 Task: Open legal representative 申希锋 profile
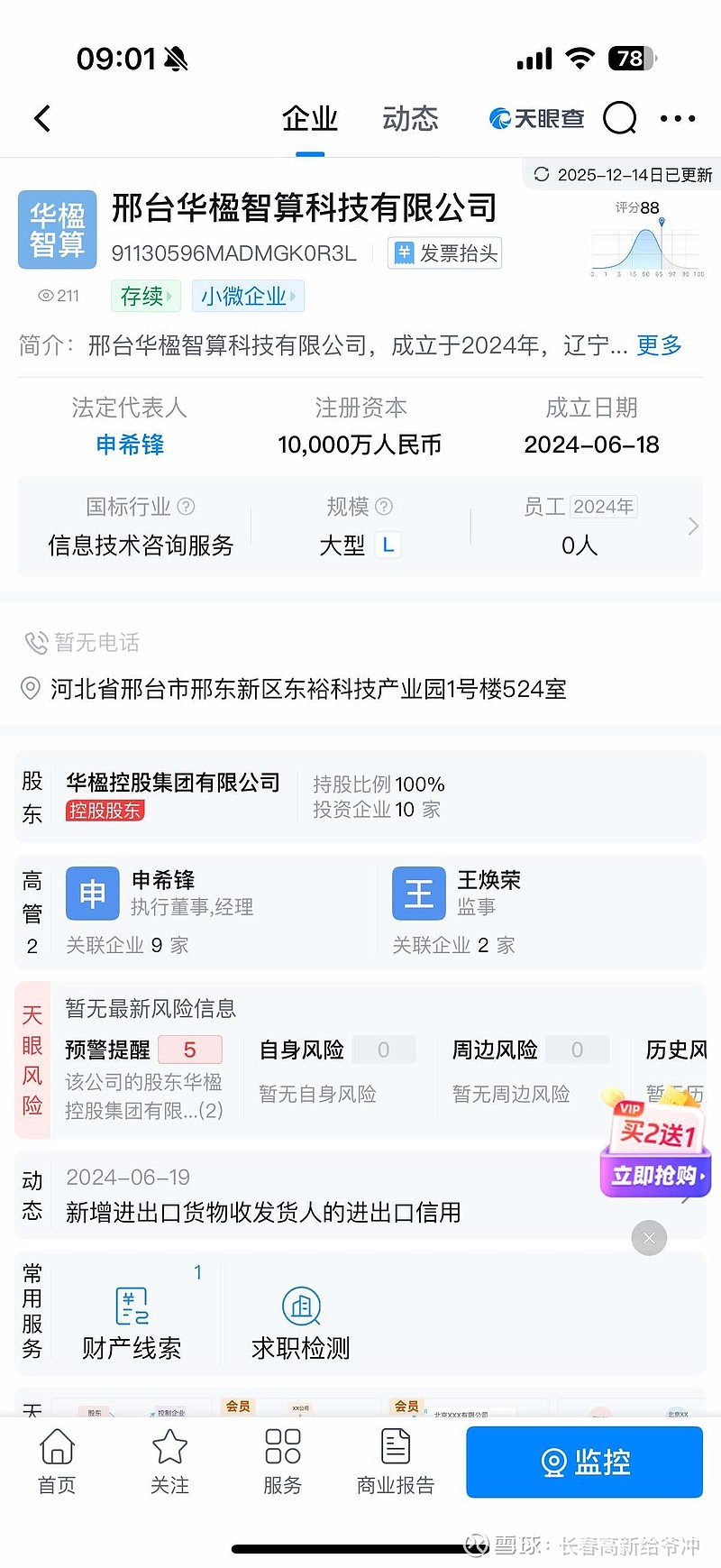[x=129, y=444]
